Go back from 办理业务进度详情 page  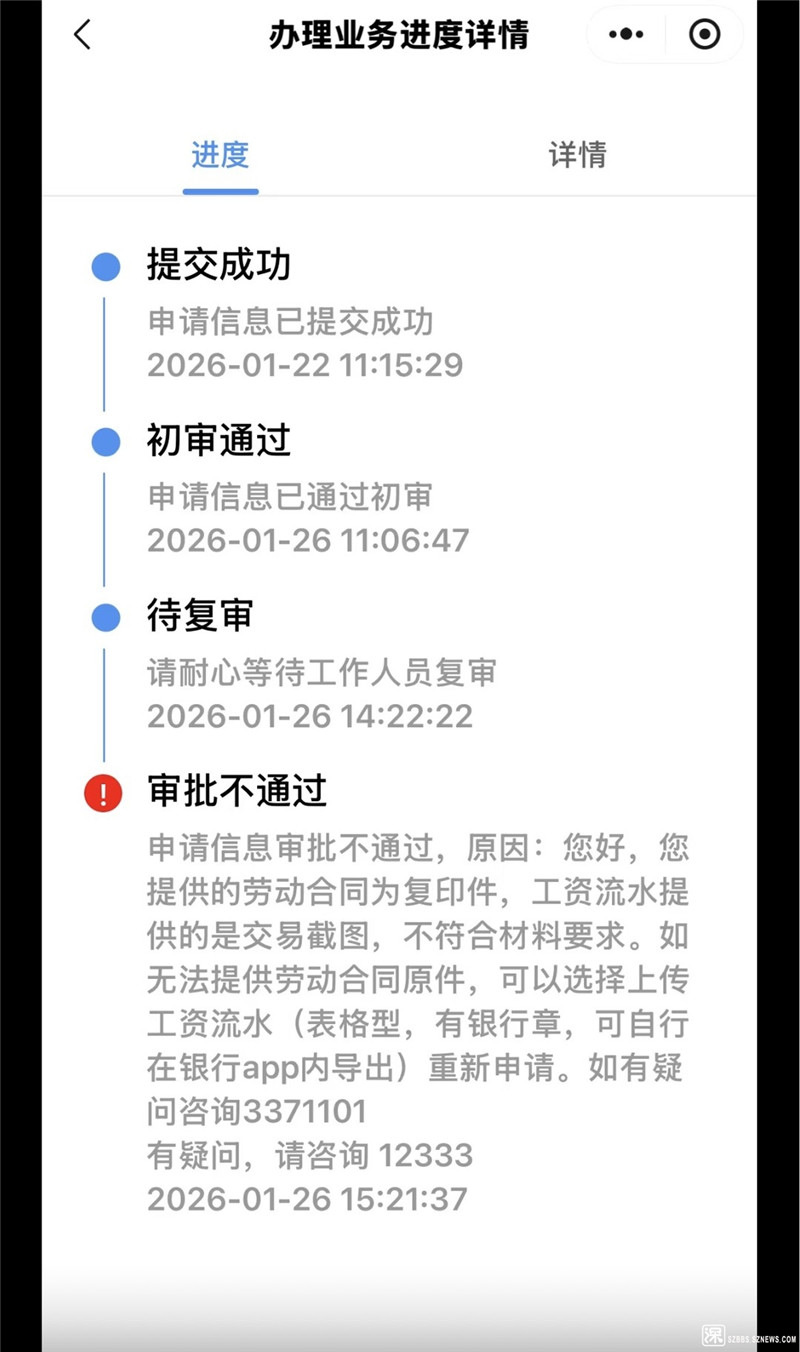[82, 35]
